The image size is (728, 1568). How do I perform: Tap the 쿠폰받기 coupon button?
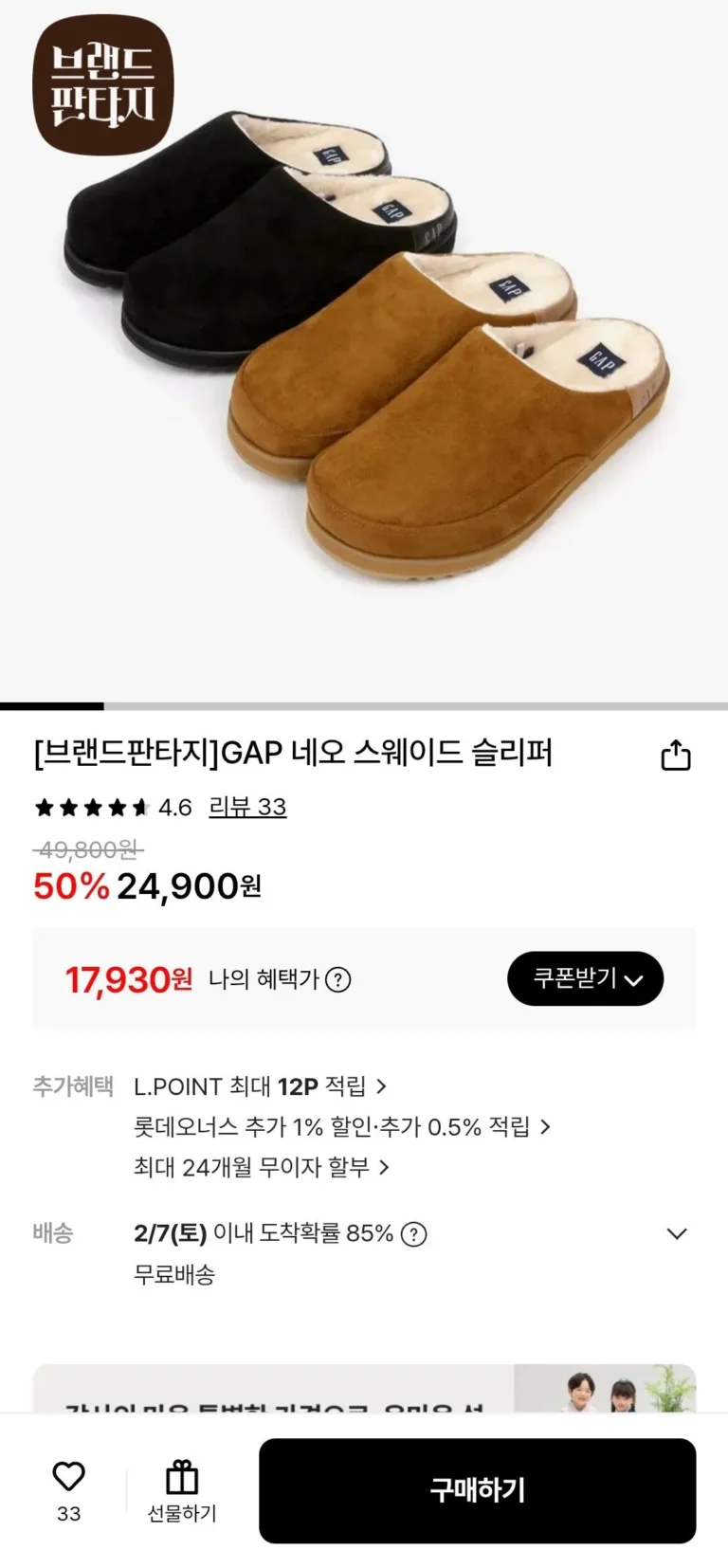(585, 978)
